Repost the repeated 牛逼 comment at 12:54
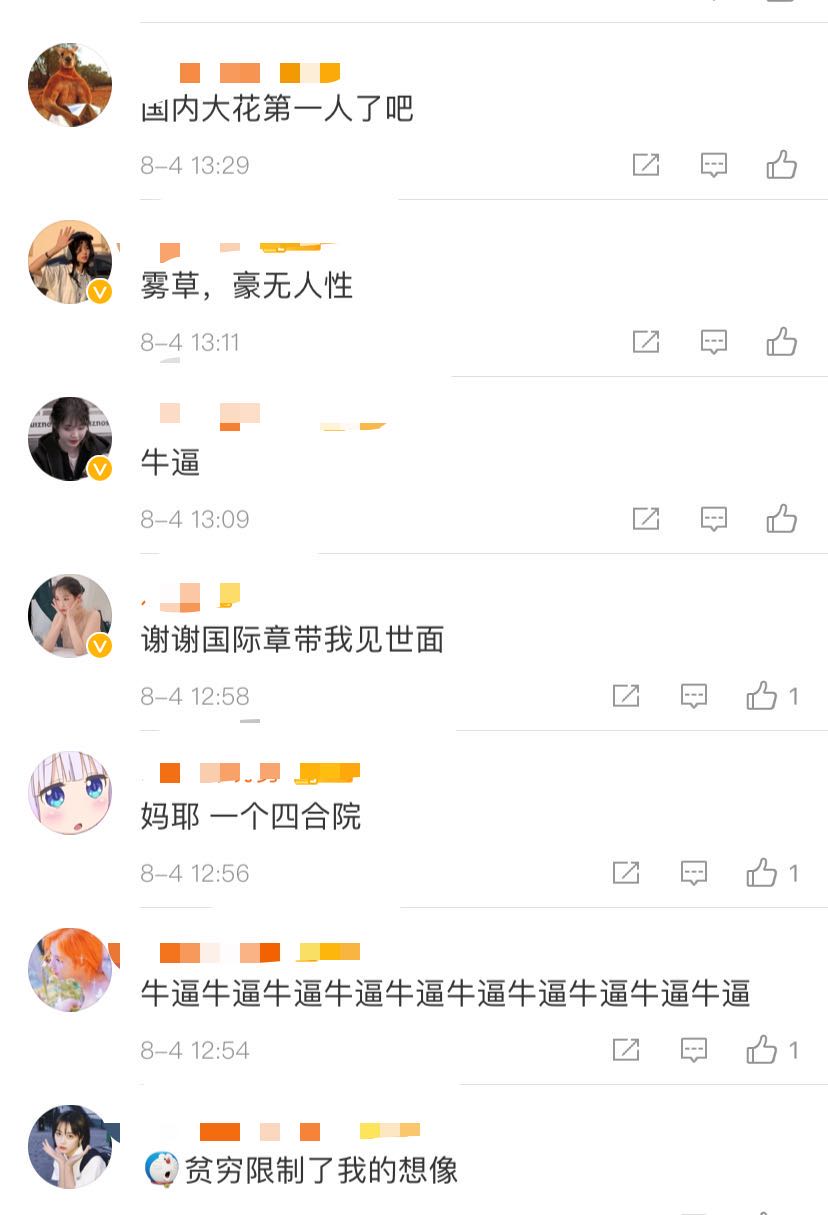This screenshot has width=828, height=1215. pyautogui.click(x=626, y=1050)
